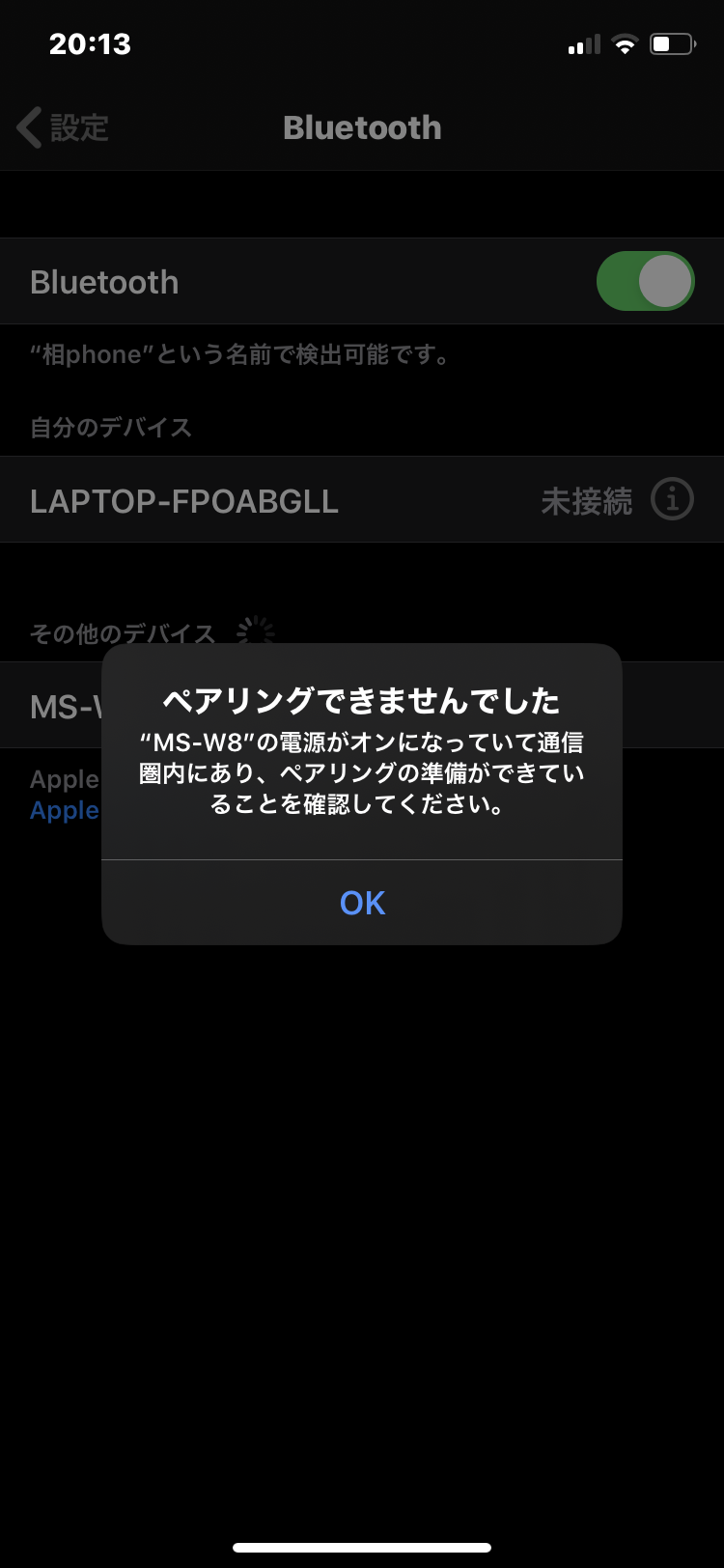Select the MS-W8 device row
This screenshot has height=1568, width=724.
click(x=64, y=707)
